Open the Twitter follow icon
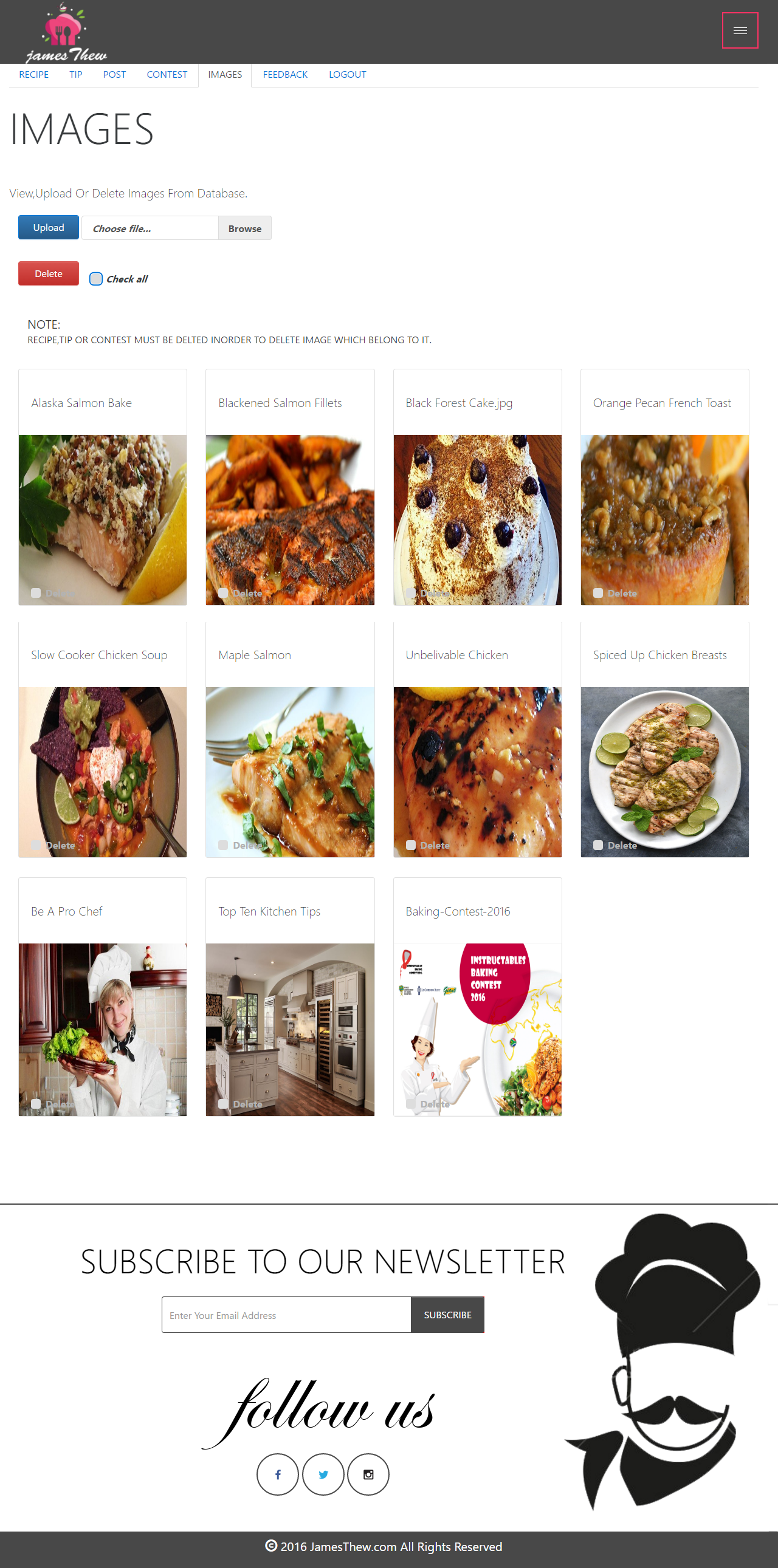The height and width of the screenshot is (1568, 778). point(323,1474)
